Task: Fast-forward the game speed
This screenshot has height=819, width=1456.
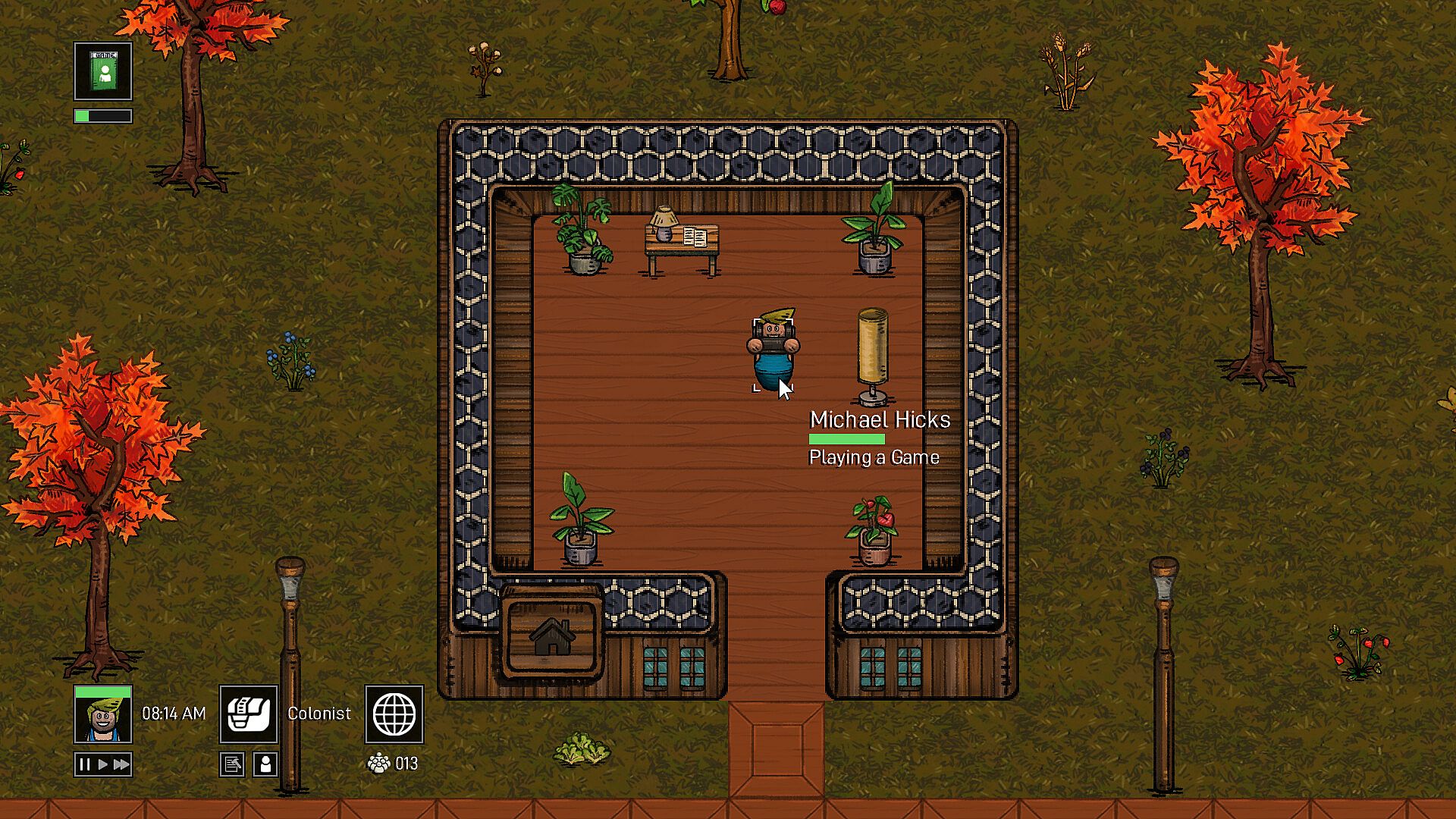Action: (x=121, y=764)
